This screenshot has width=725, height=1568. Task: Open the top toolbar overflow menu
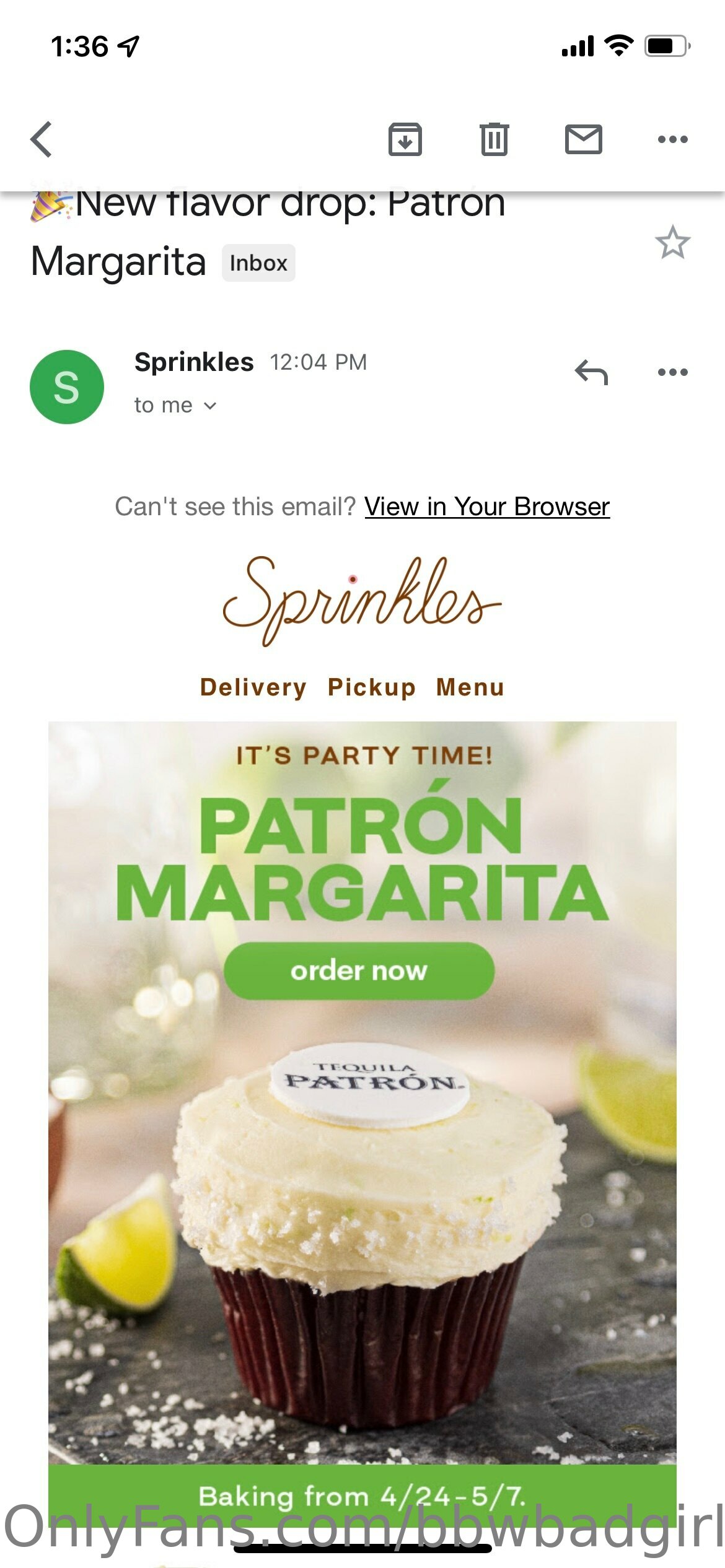tap(672, 139)
